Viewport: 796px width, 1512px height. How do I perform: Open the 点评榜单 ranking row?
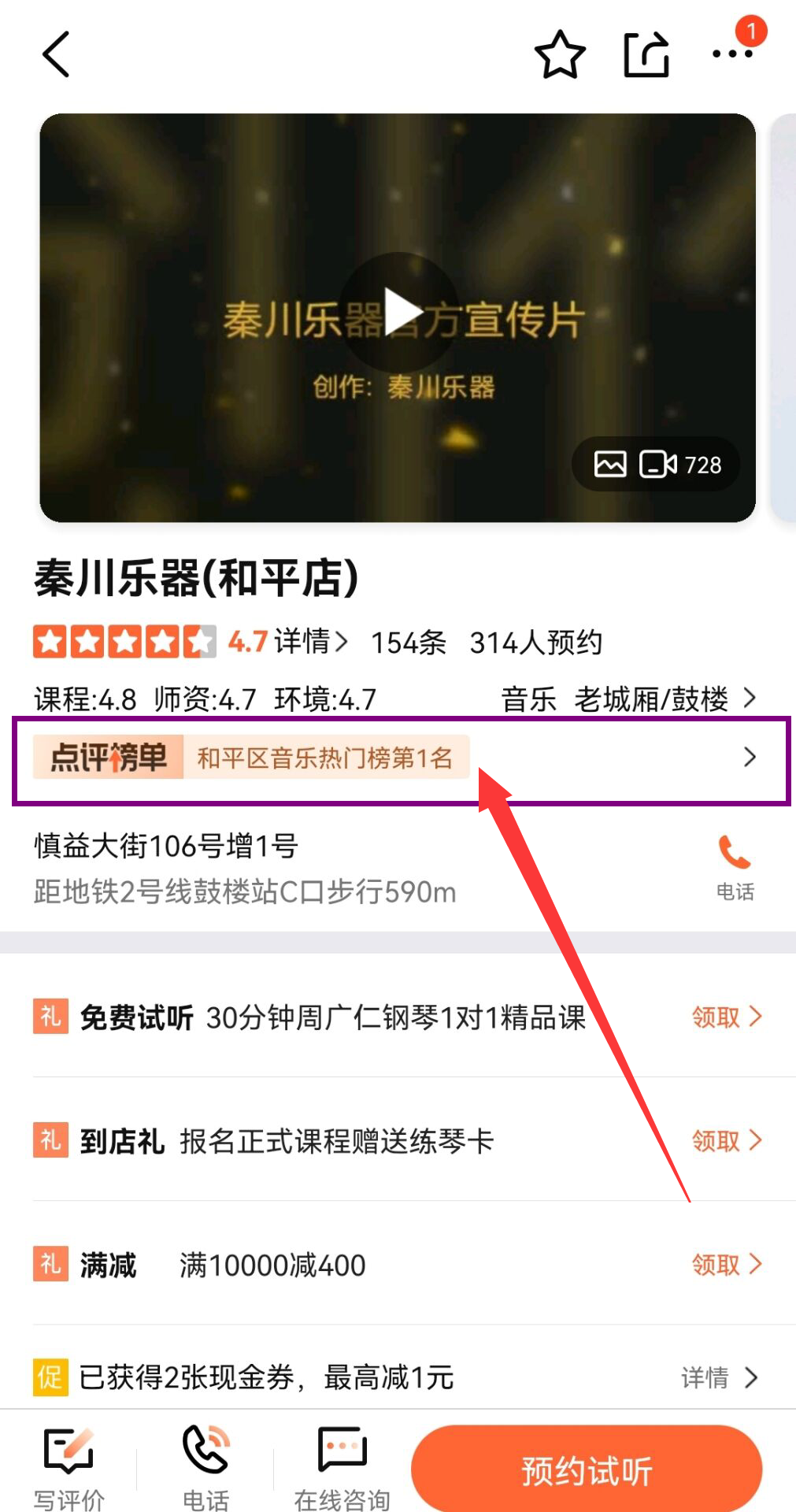[x=400, y=758]
